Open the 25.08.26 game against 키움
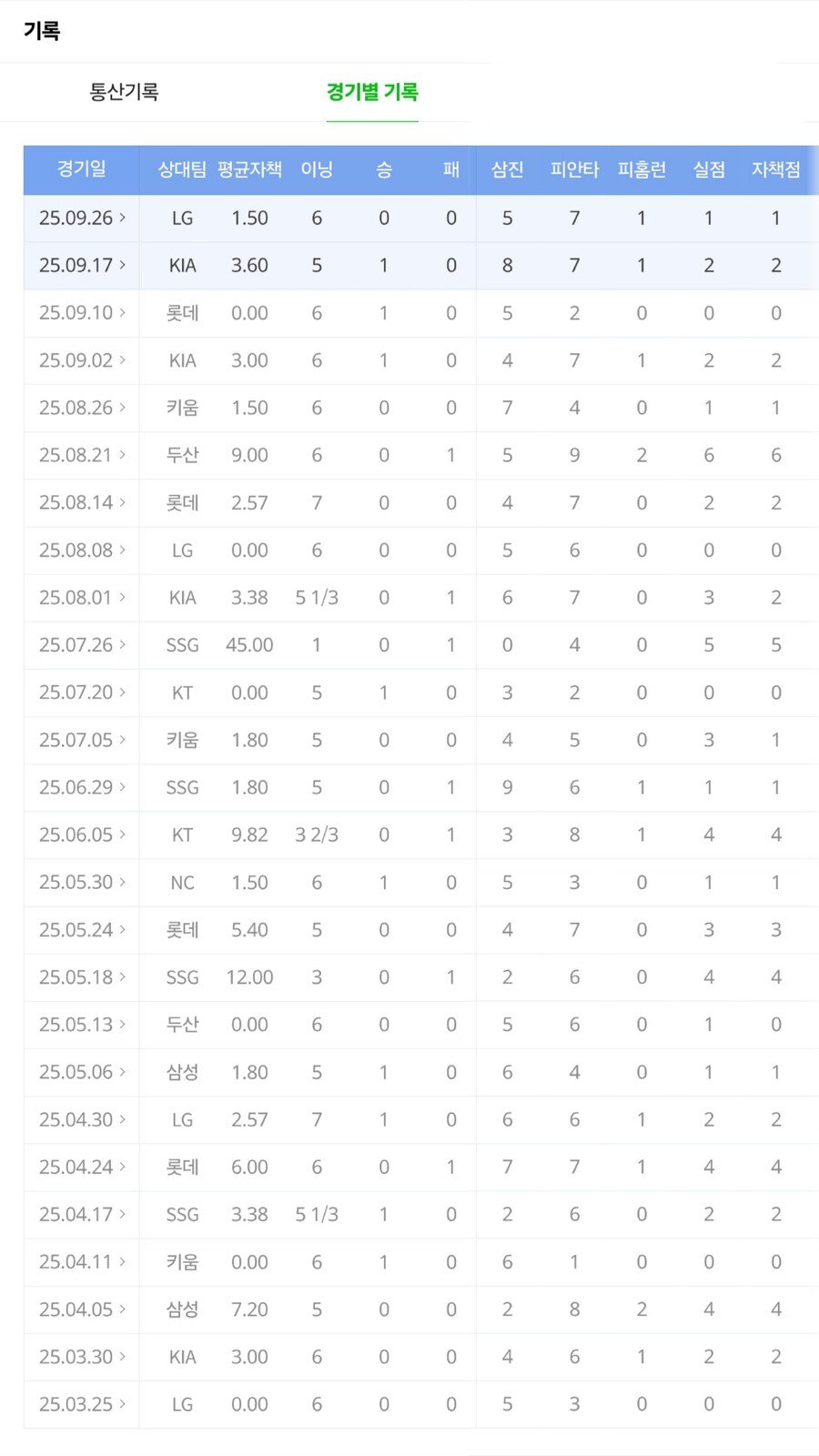 82,408
